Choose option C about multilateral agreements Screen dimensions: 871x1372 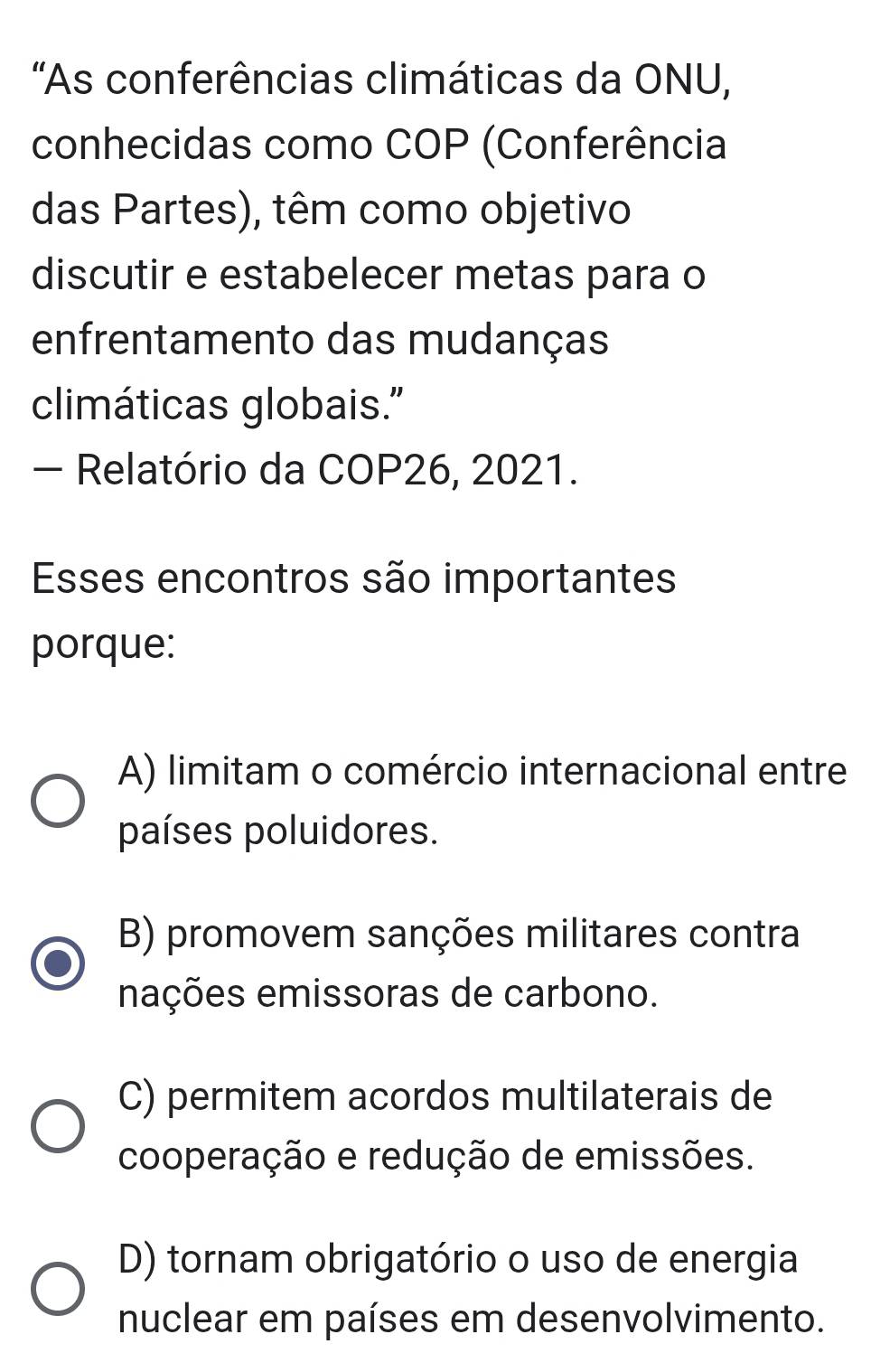(59, 1126)
